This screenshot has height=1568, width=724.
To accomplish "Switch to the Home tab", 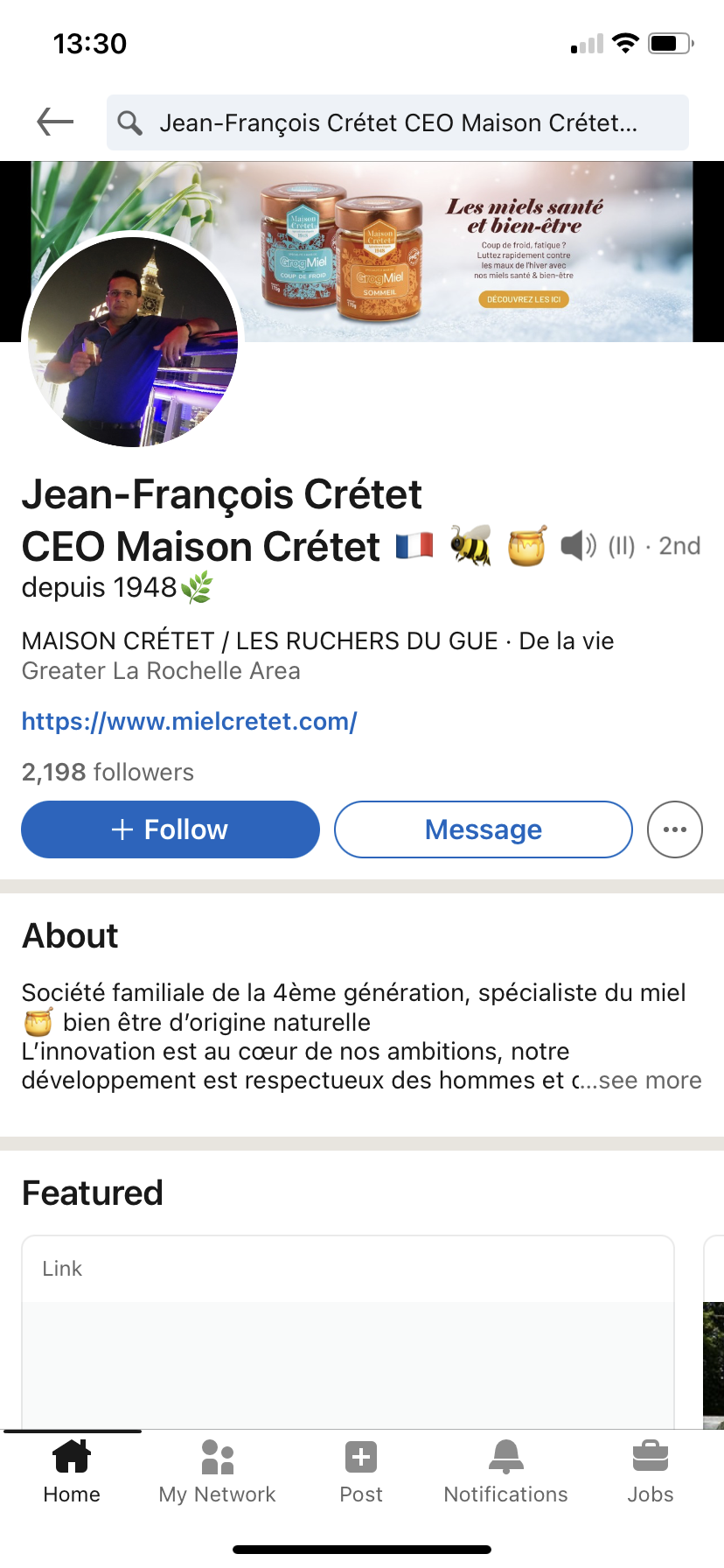I will pyautogui.click(x=72, y=1472).
